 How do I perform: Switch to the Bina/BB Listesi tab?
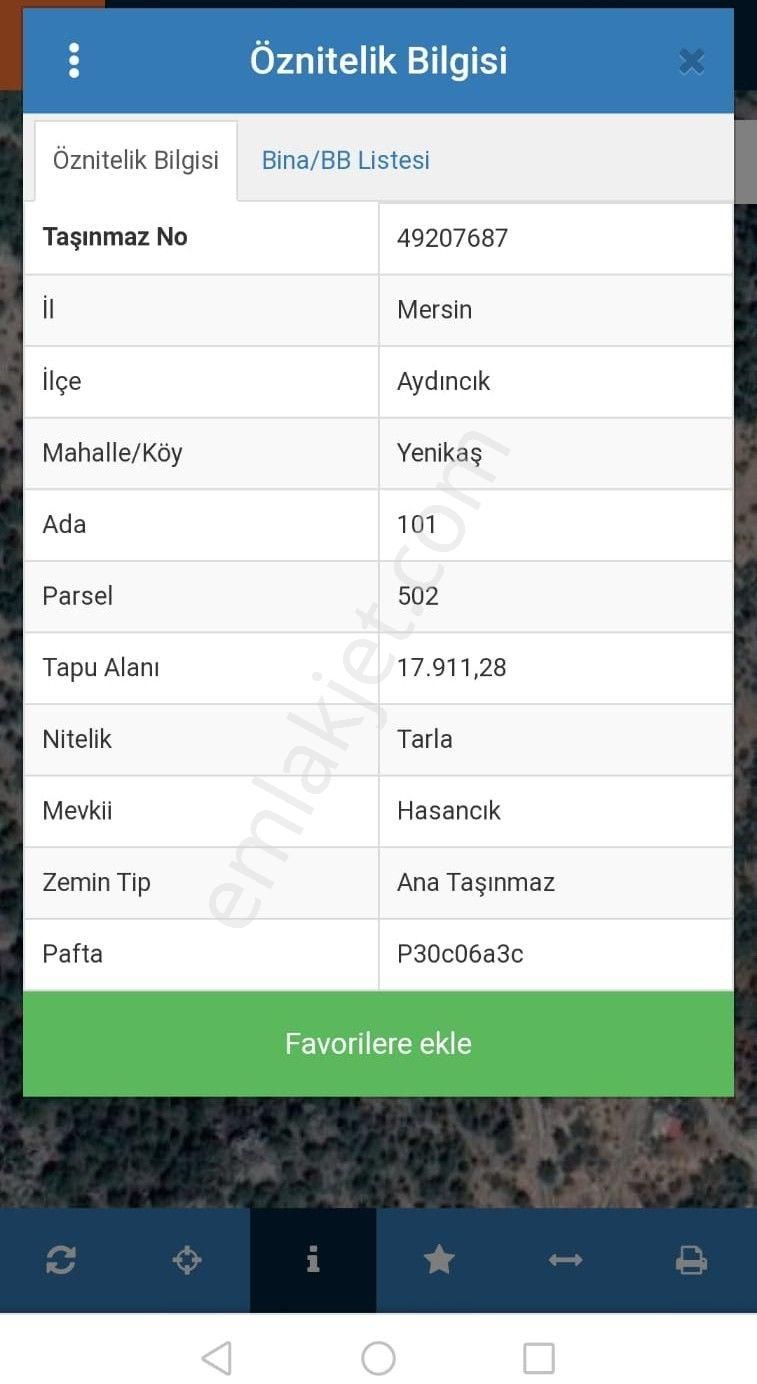[x=345, y=159]
